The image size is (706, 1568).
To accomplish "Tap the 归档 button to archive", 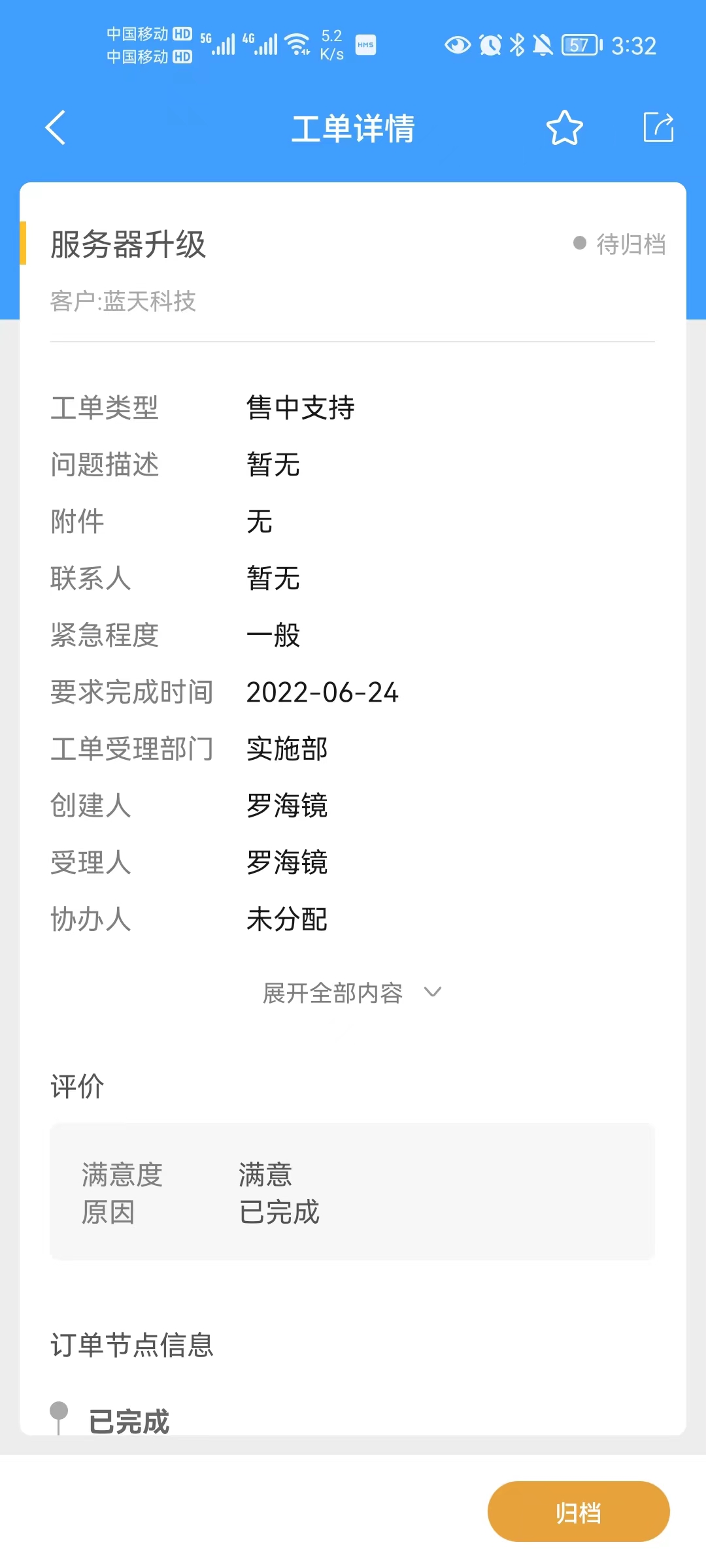I will [579, 1512].
